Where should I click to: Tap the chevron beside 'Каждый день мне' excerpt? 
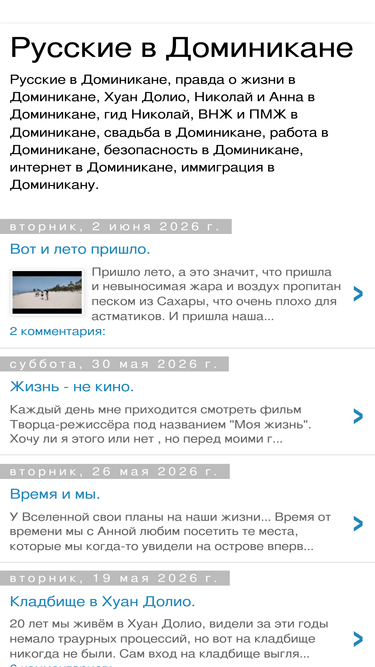pyautogui.click(x=358, y=416)
